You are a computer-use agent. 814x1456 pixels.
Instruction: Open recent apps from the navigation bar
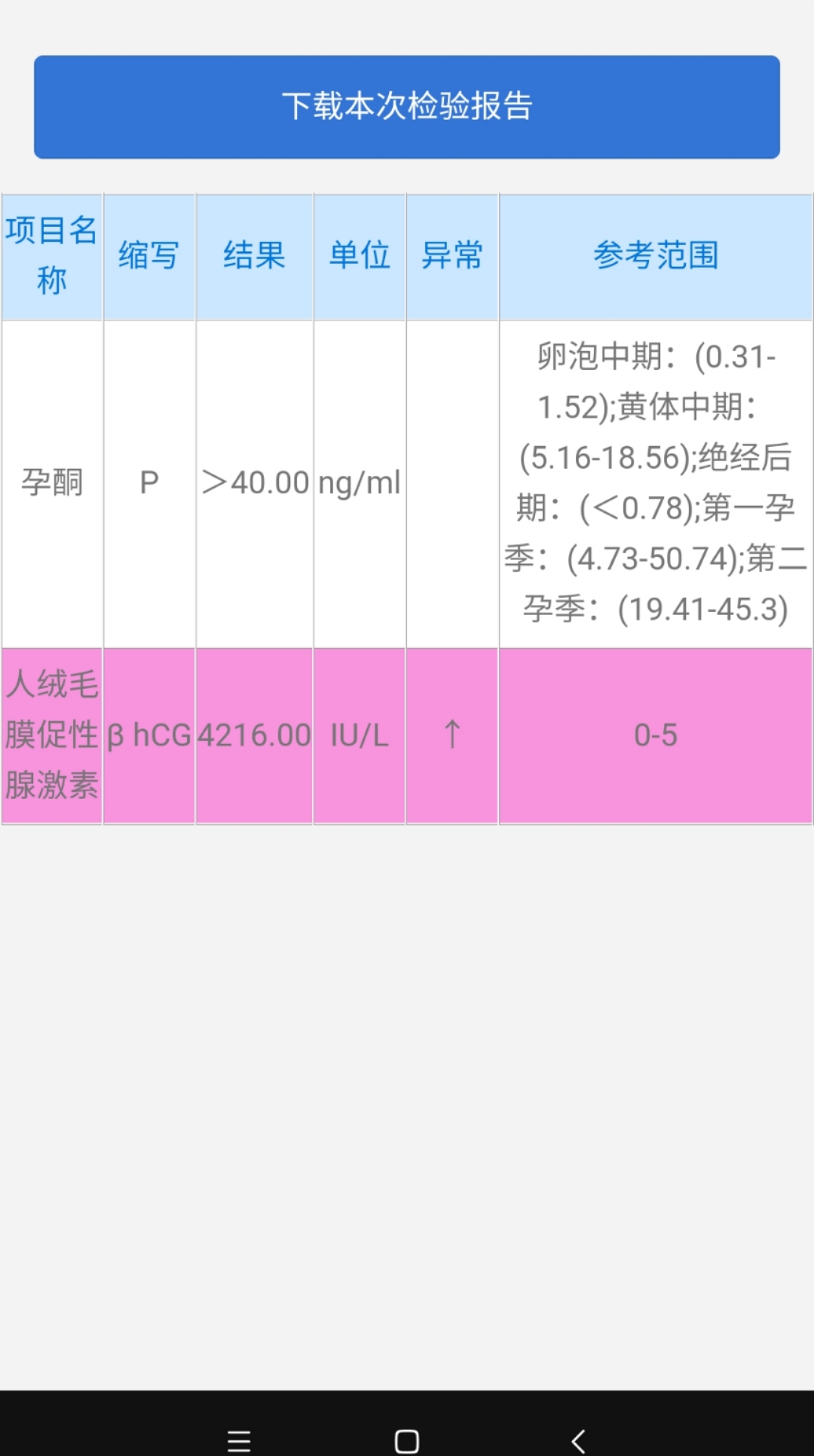click(239, 1440)
